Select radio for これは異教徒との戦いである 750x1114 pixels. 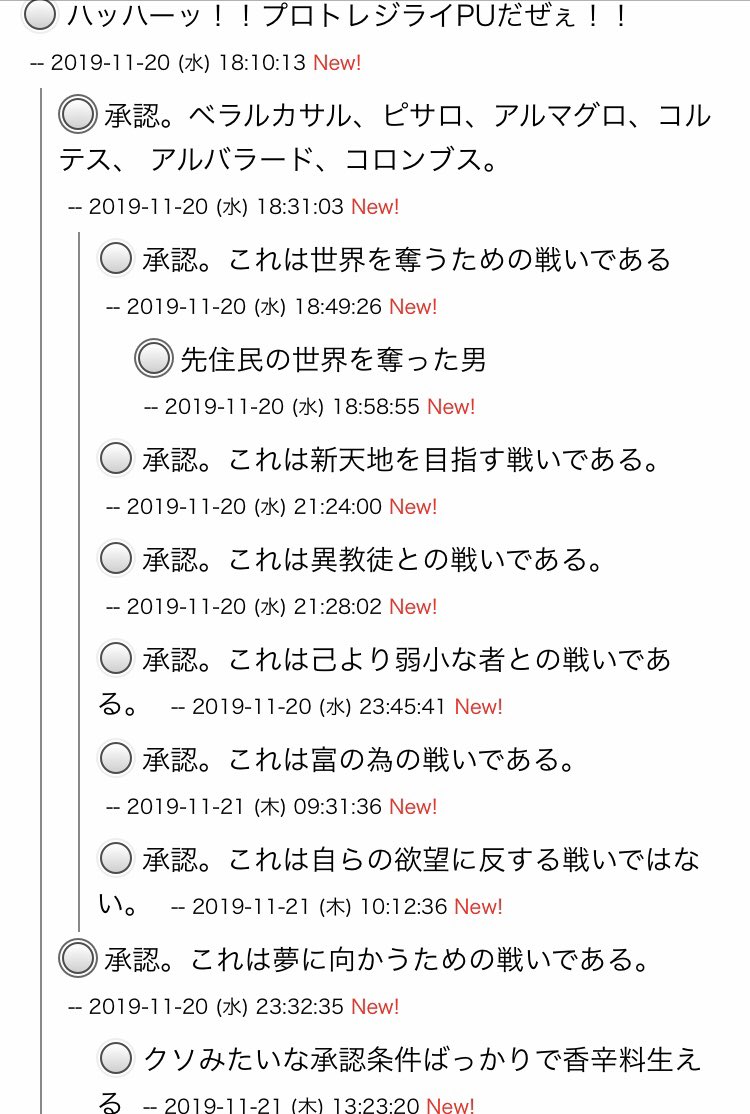click(x=116, y=559)
